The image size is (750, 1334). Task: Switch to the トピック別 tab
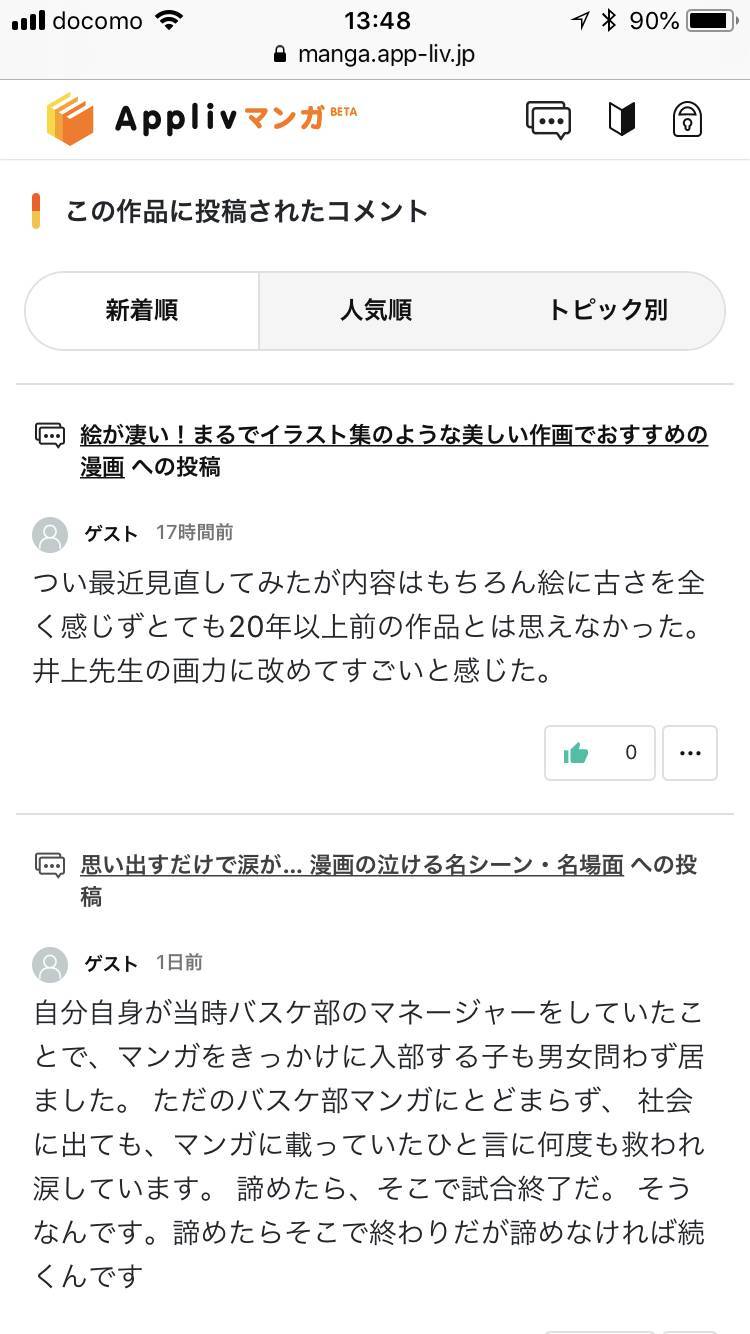pos(608,310)
